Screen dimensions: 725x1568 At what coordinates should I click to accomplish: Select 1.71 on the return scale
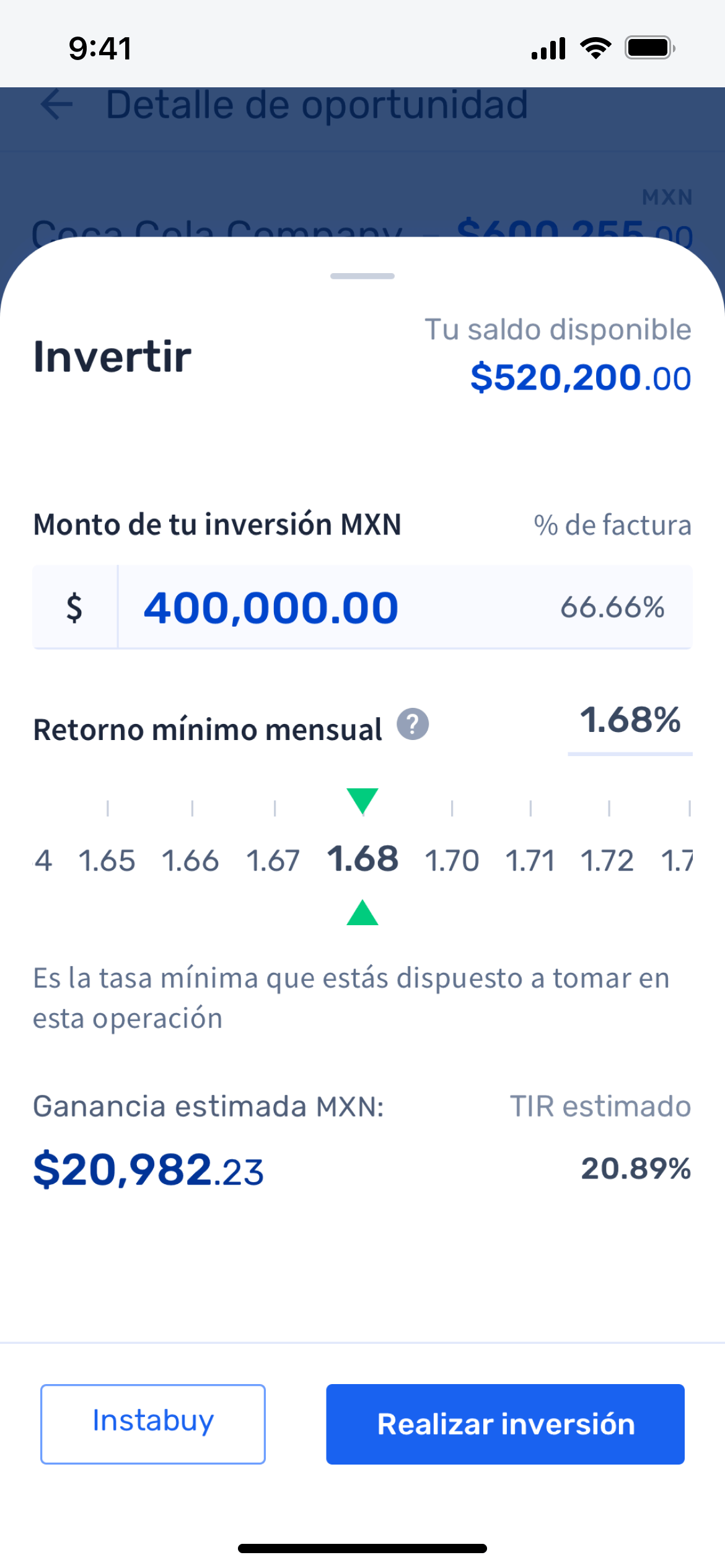(x=530, y=860)
